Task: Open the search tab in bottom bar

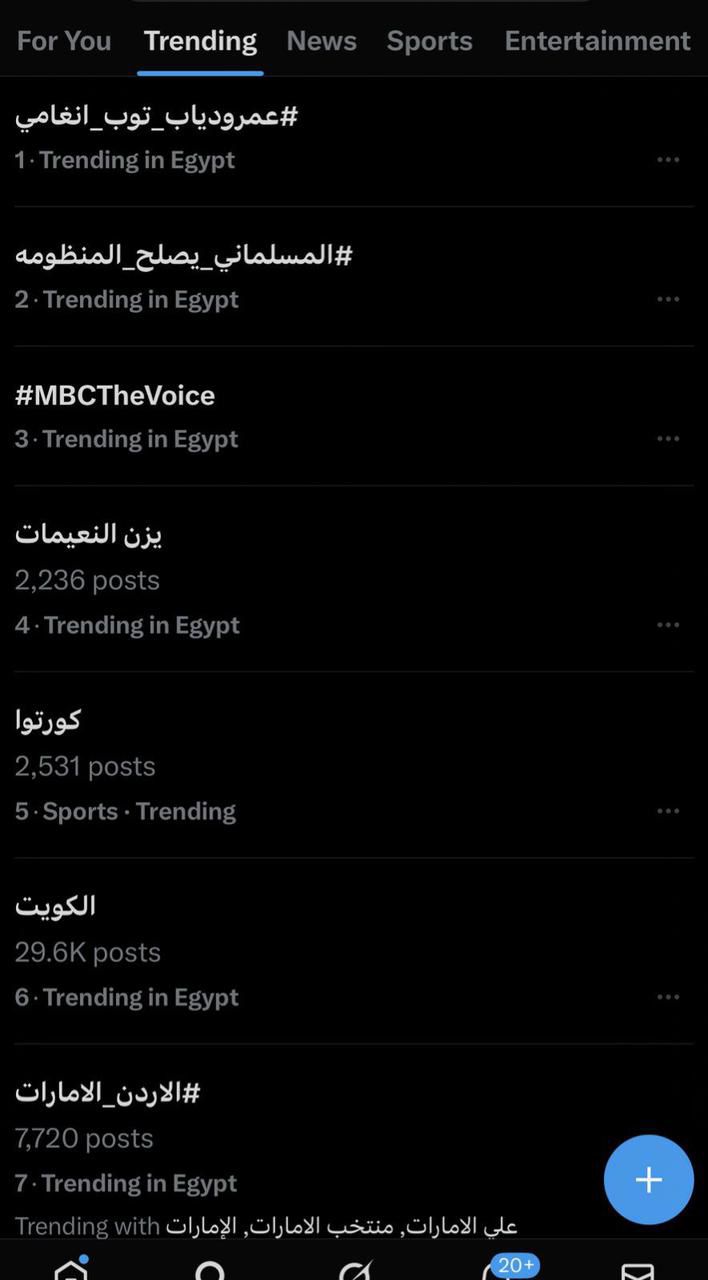Action: pos(211,1271)
